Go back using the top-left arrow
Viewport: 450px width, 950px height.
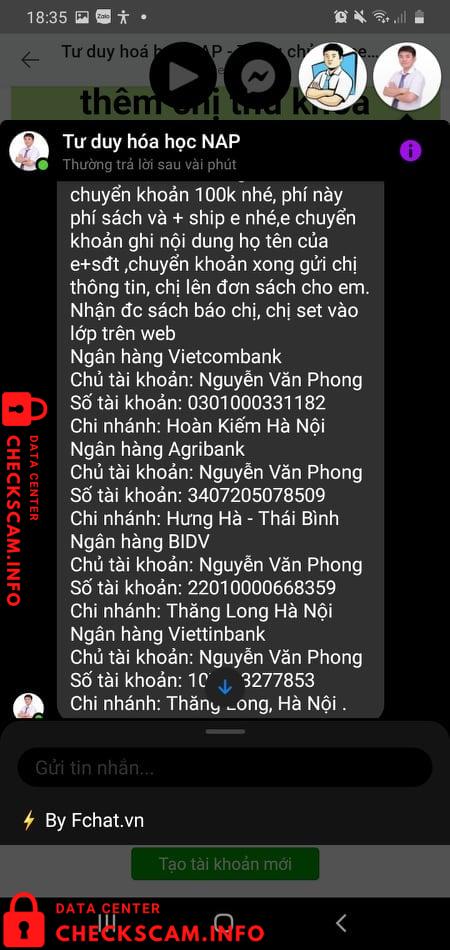coord(30,60)
